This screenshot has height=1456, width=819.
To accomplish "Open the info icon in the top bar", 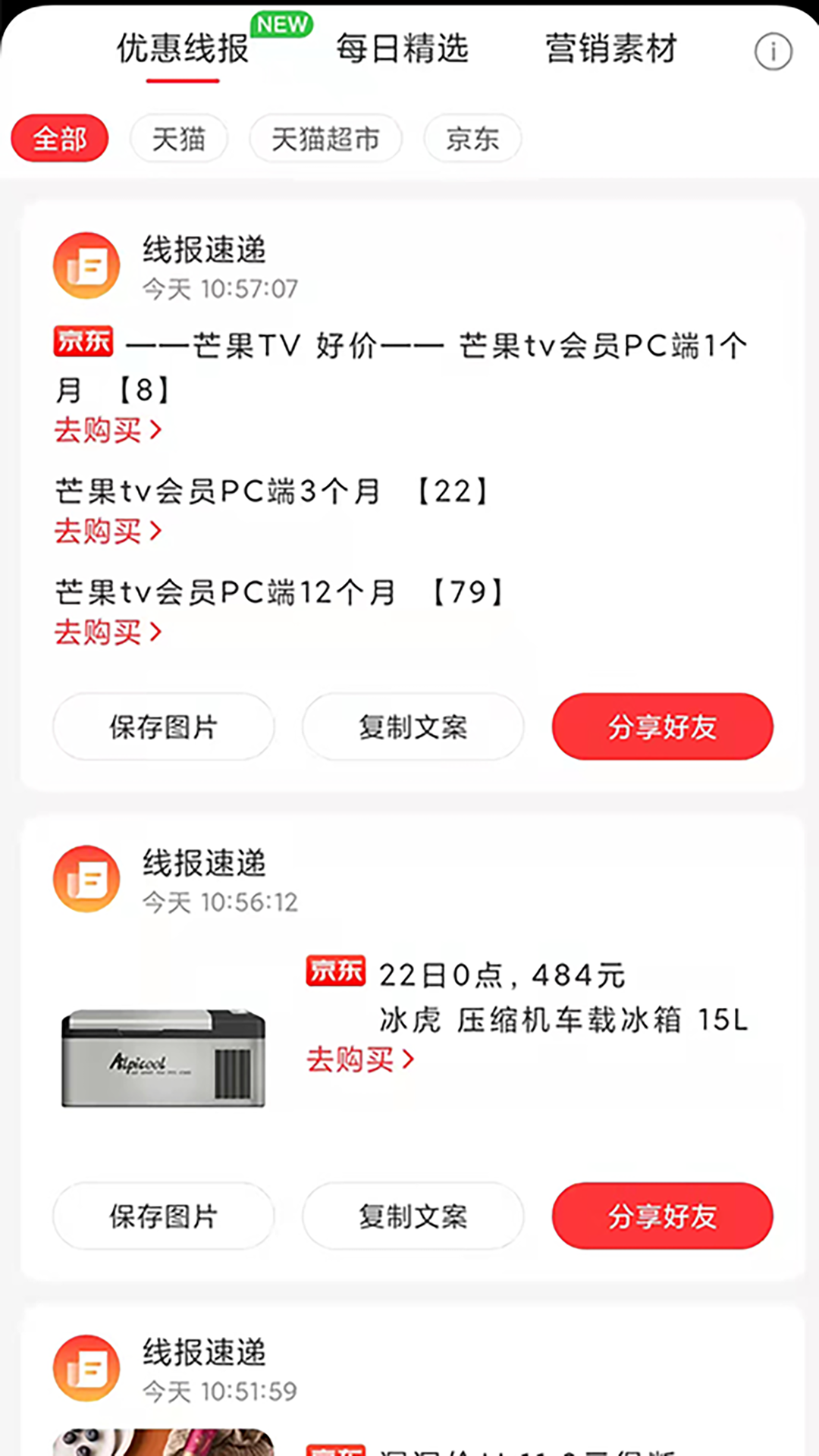I will point(773,51).
